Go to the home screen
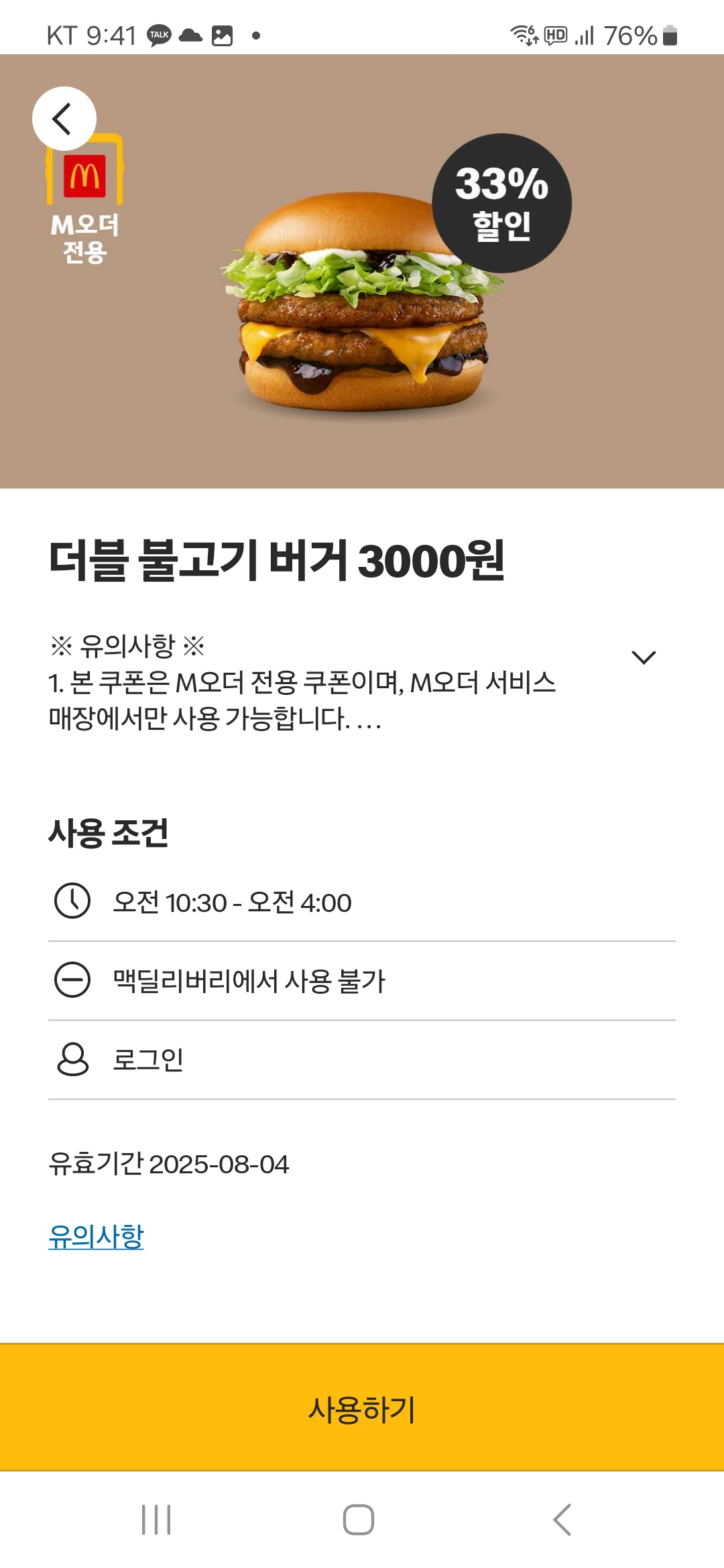This screenshot has width=724, height=1568. (359, 1519)
